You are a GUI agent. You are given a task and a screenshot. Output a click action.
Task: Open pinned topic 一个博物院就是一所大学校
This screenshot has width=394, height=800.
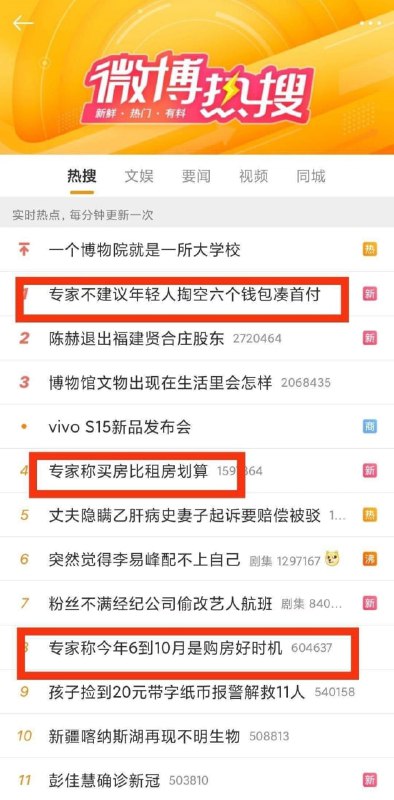(x=197, y=250)
